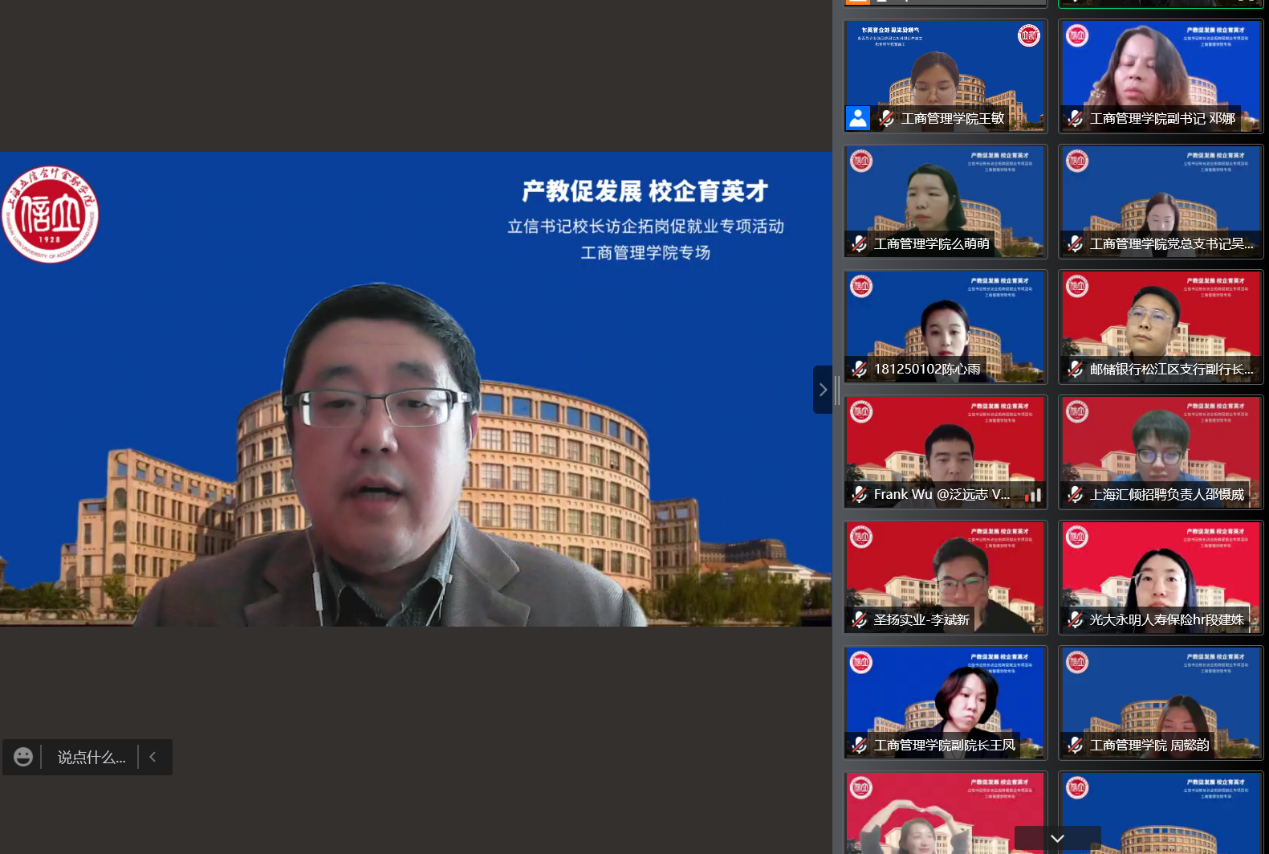The height and width of the screenshot is (854, 1269).
Task: Tap the 说点什么 chat input box
Action: 91,757
